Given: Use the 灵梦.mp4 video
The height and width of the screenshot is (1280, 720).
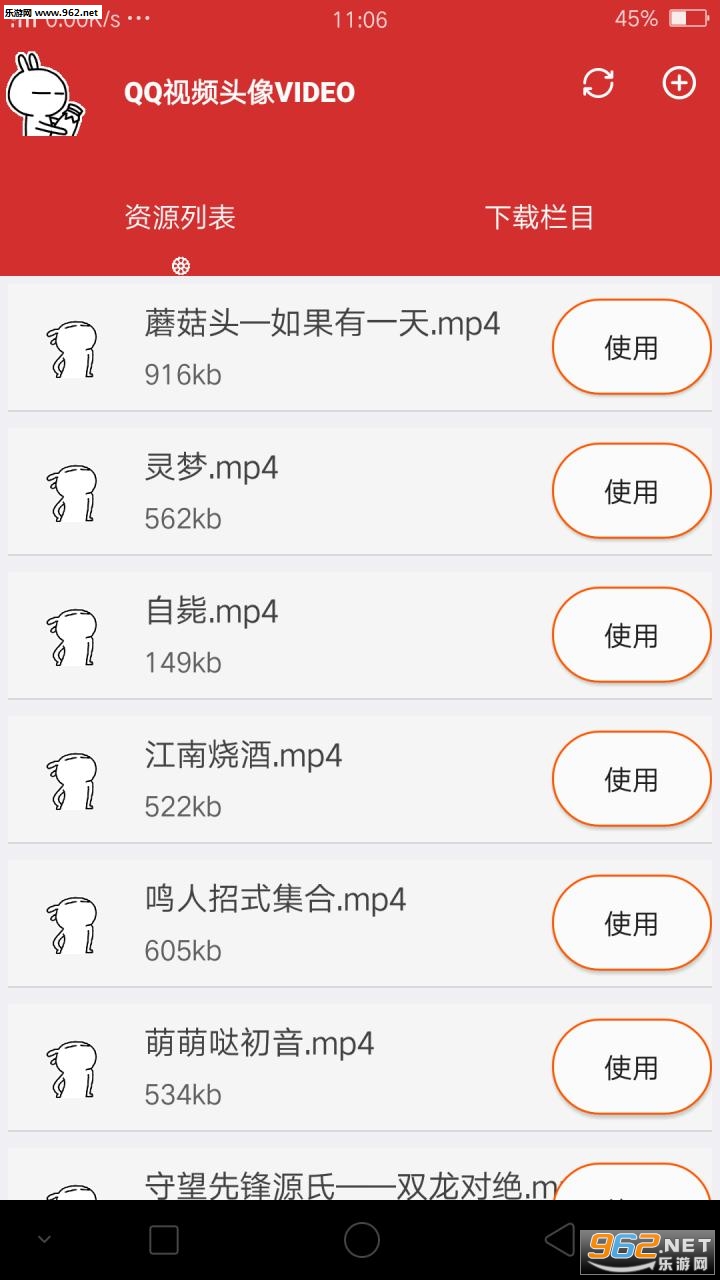Looking at the screenshot, I should [x=631, y=491].
